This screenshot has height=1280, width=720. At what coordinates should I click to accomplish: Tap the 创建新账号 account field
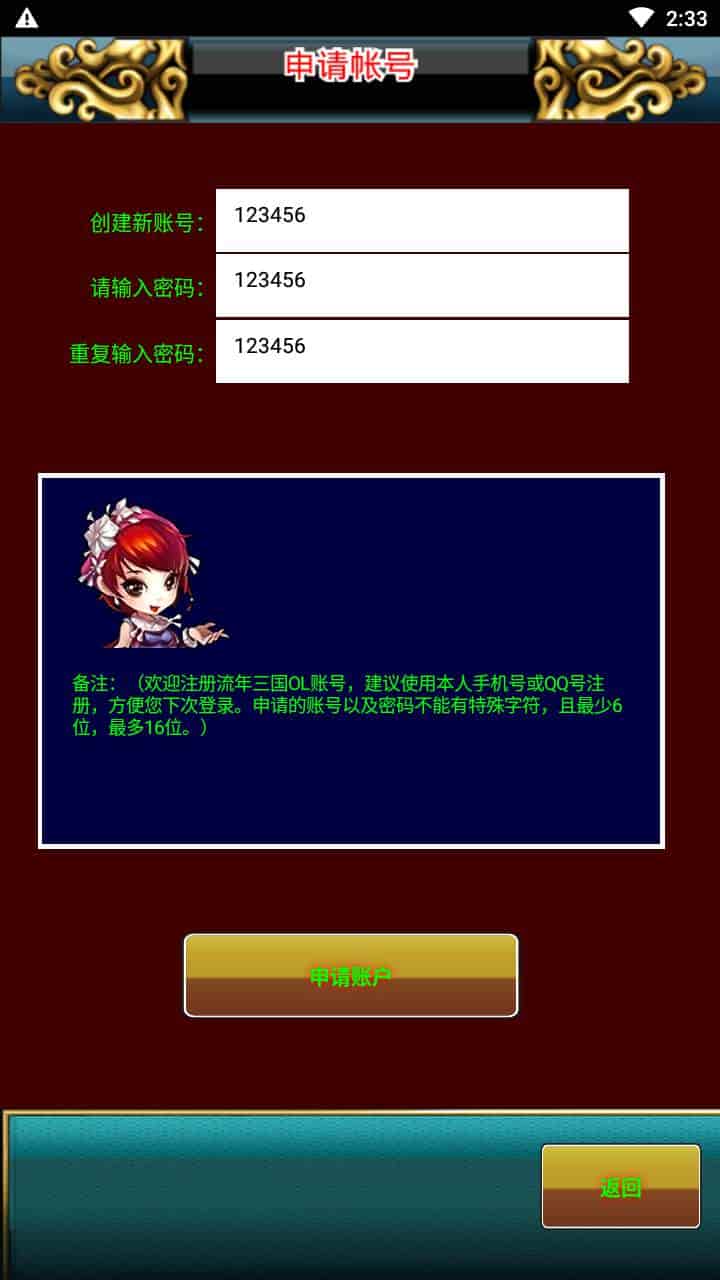point(421,220)
